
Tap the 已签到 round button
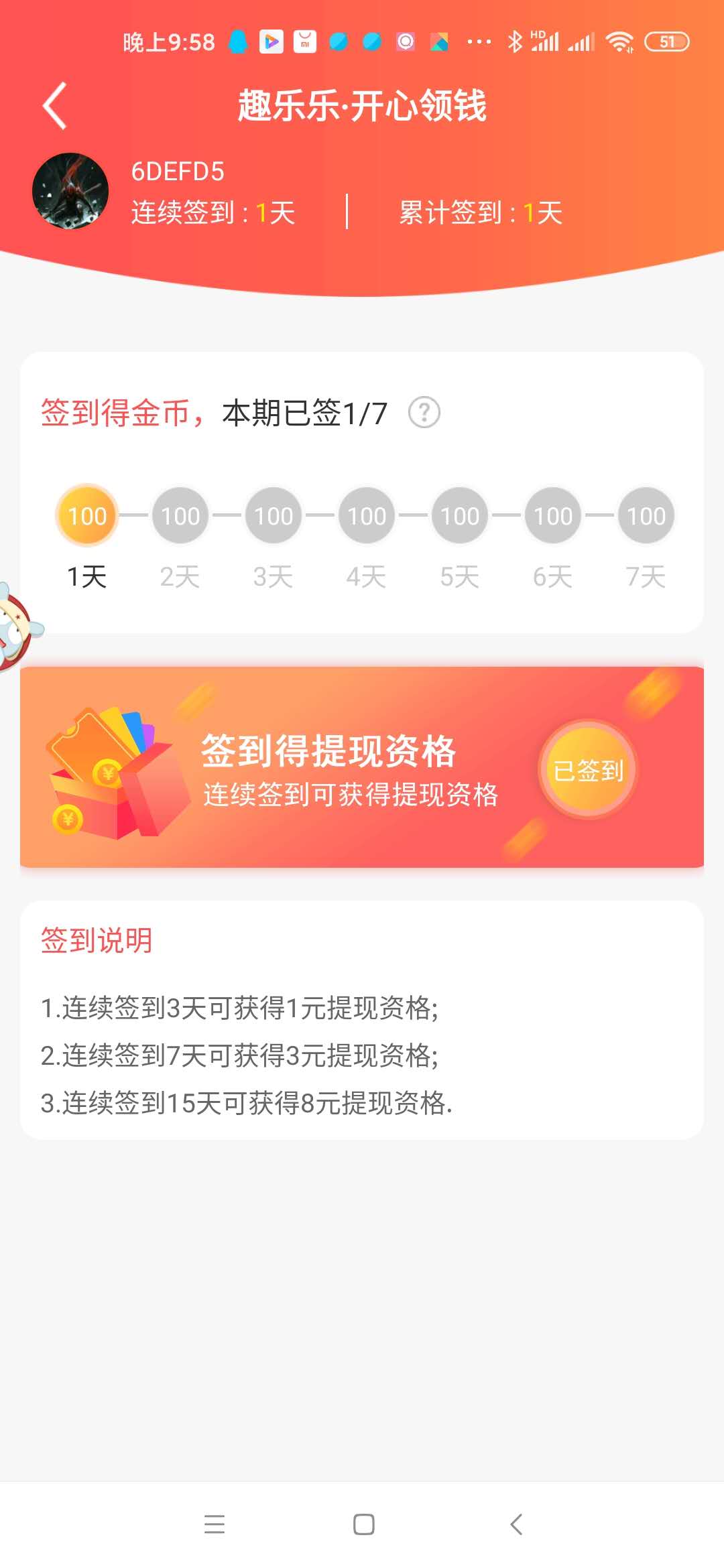pyautogui.click(x=588, y=770)
